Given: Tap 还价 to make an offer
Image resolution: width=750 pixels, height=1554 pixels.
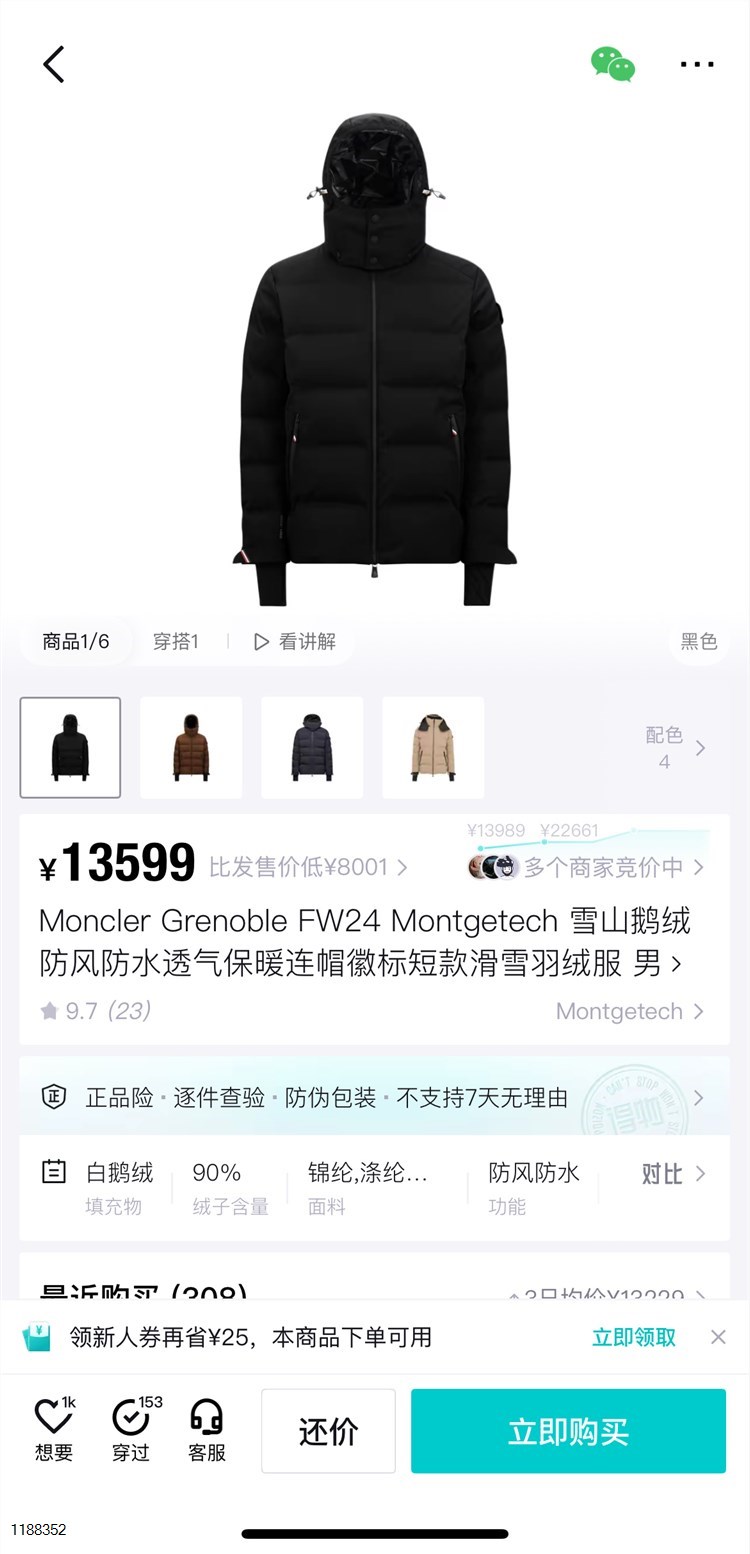Looking at the screenshot, I should click(x=328, y=1431).
